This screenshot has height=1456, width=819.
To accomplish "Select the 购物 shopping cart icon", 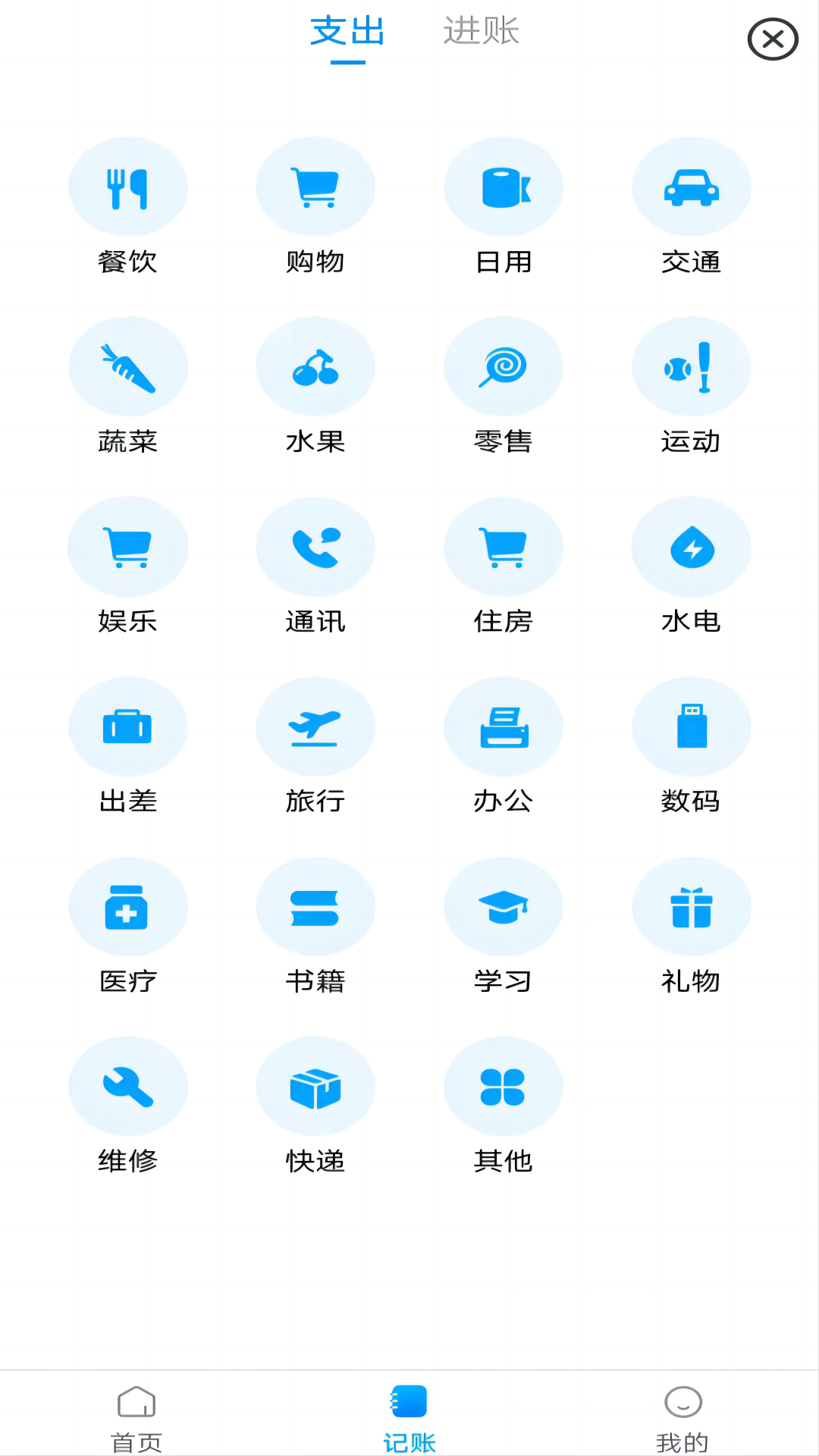I will pos(315,187).
